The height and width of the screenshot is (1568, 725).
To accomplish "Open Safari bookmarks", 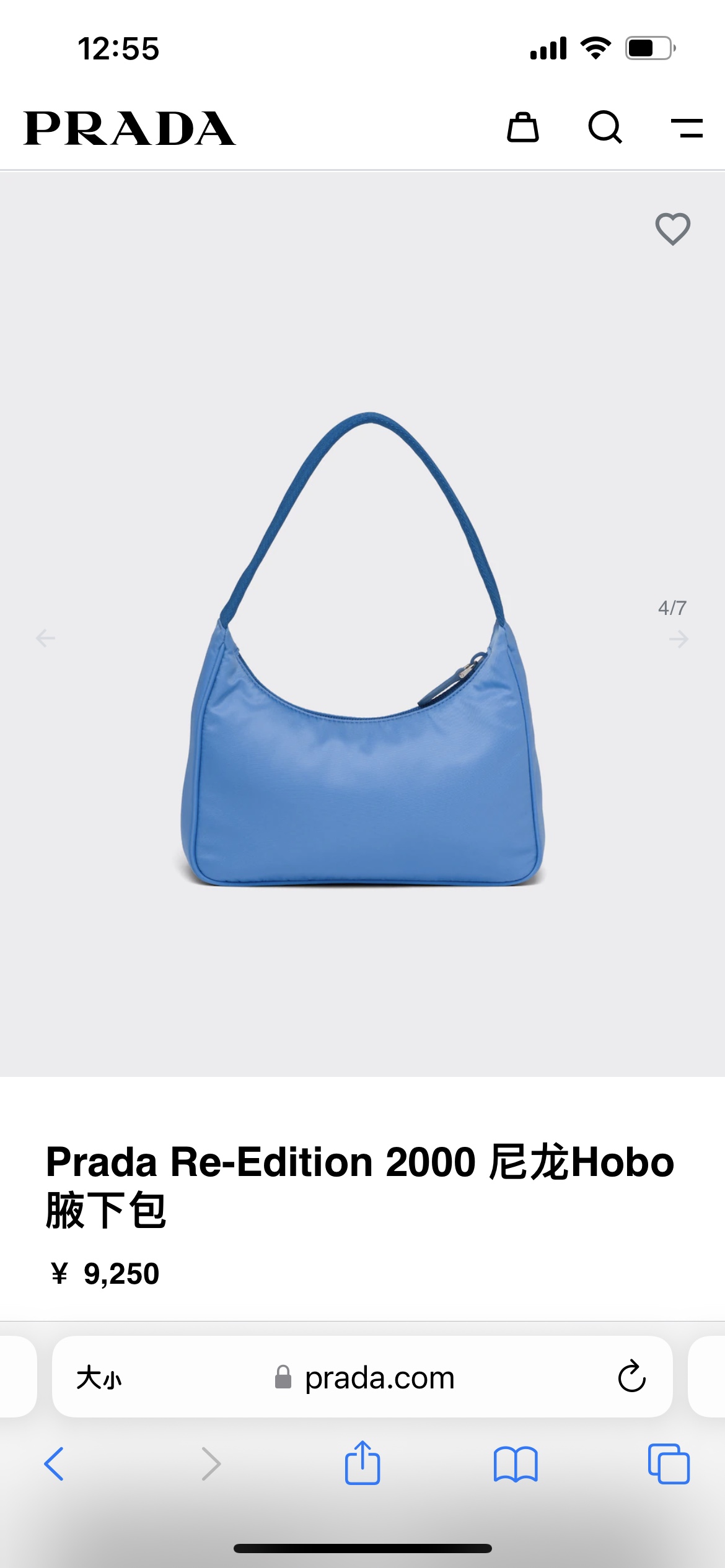I will [516, 1464].
